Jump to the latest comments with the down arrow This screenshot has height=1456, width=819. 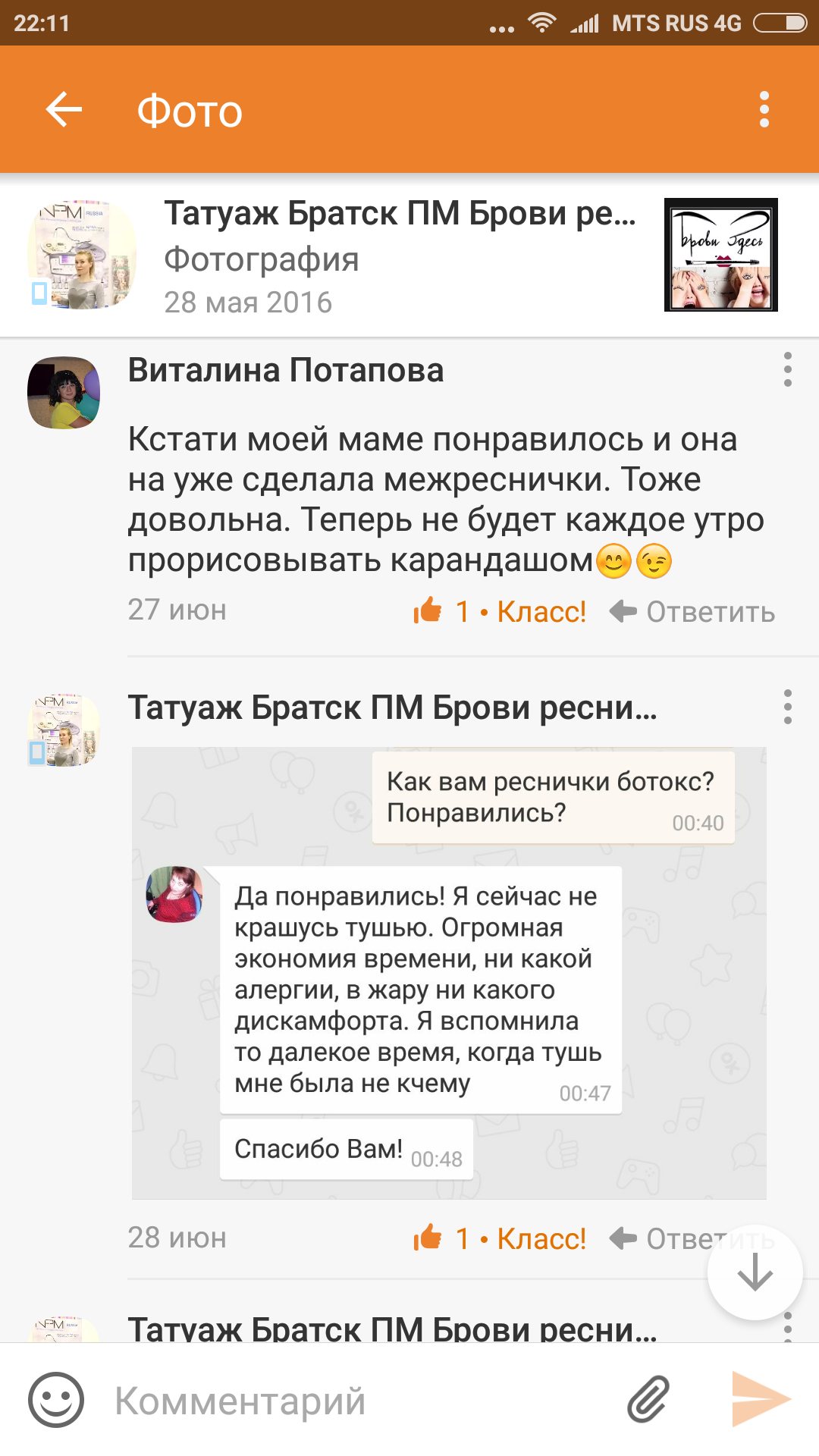[755, 1272]
